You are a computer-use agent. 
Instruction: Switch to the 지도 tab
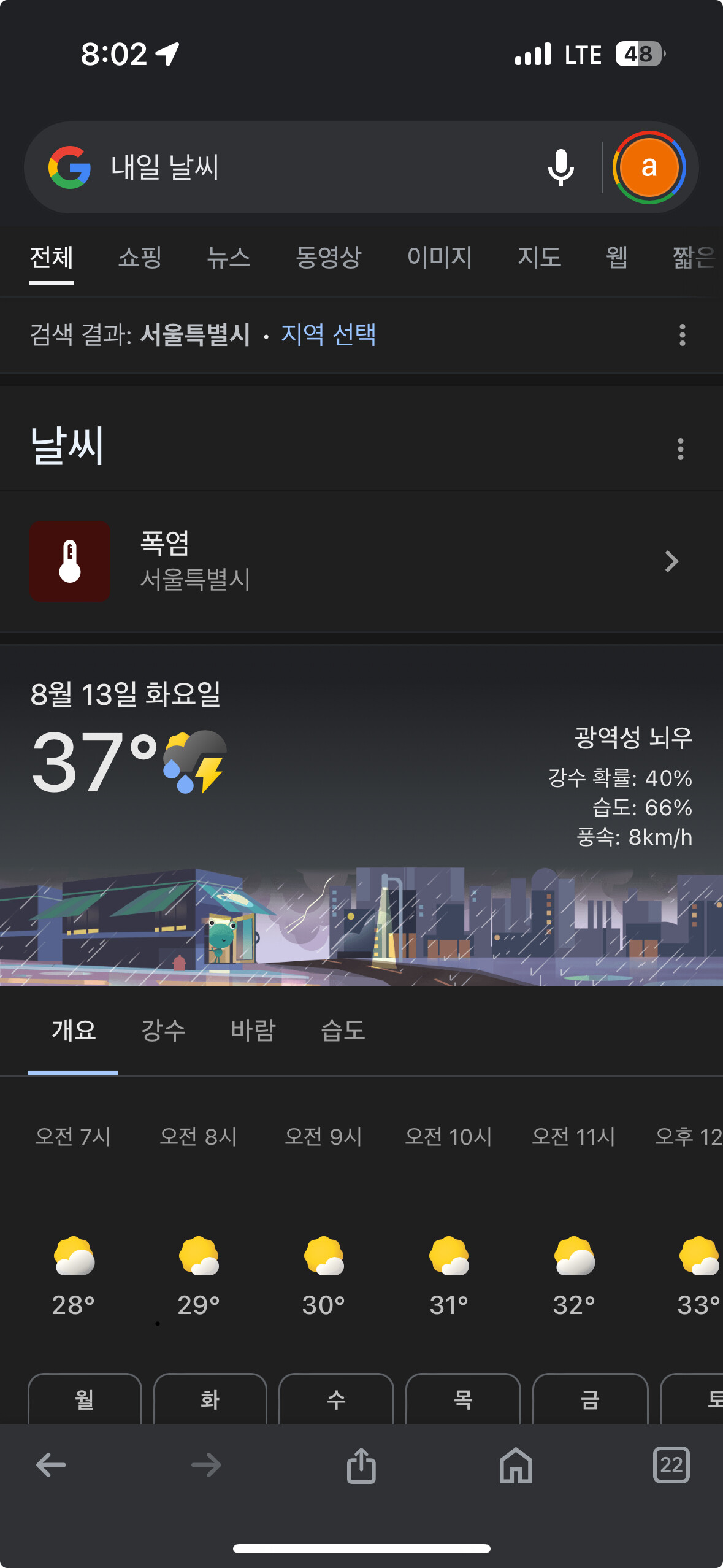tap(540, 257)
